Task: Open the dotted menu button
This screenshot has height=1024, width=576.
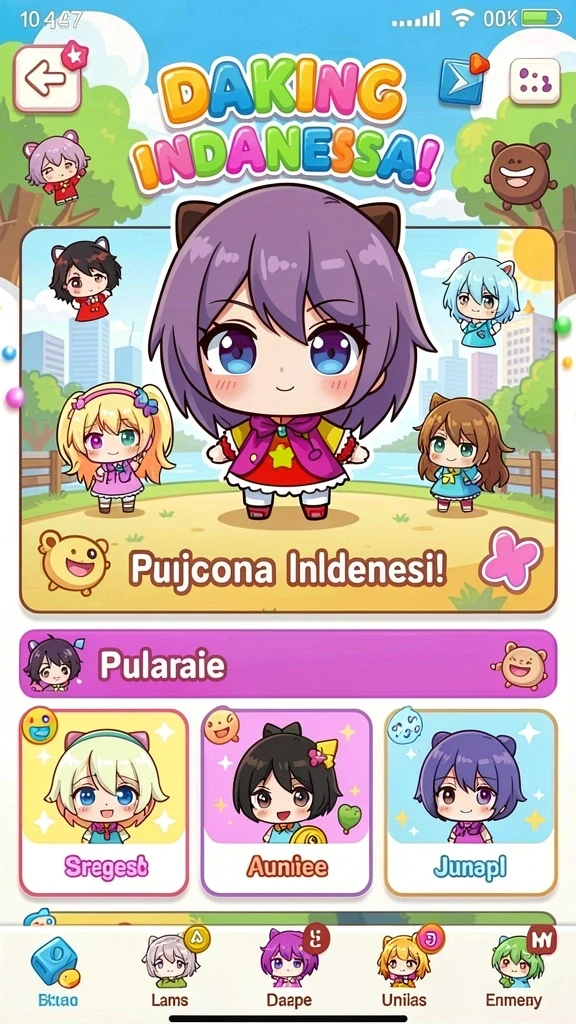Action: (535, 81)
